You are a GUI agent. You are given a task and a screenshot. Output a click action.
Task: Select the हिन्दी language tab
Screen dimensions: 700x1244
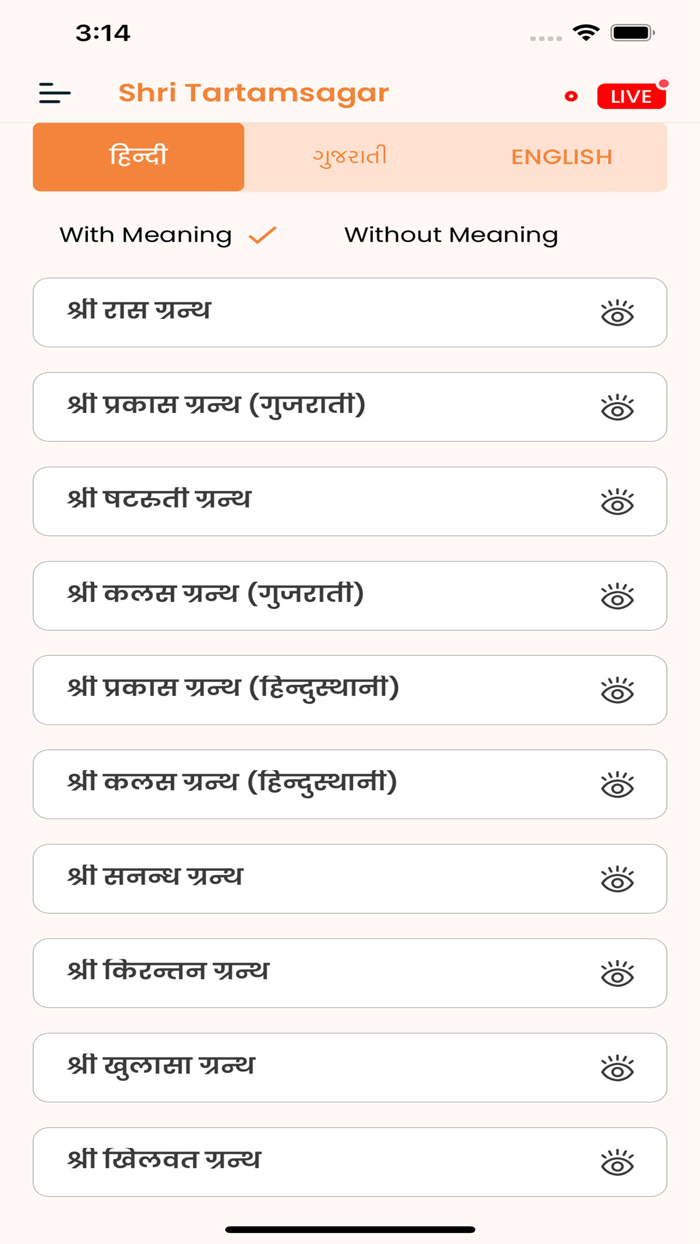coord(139,157)
